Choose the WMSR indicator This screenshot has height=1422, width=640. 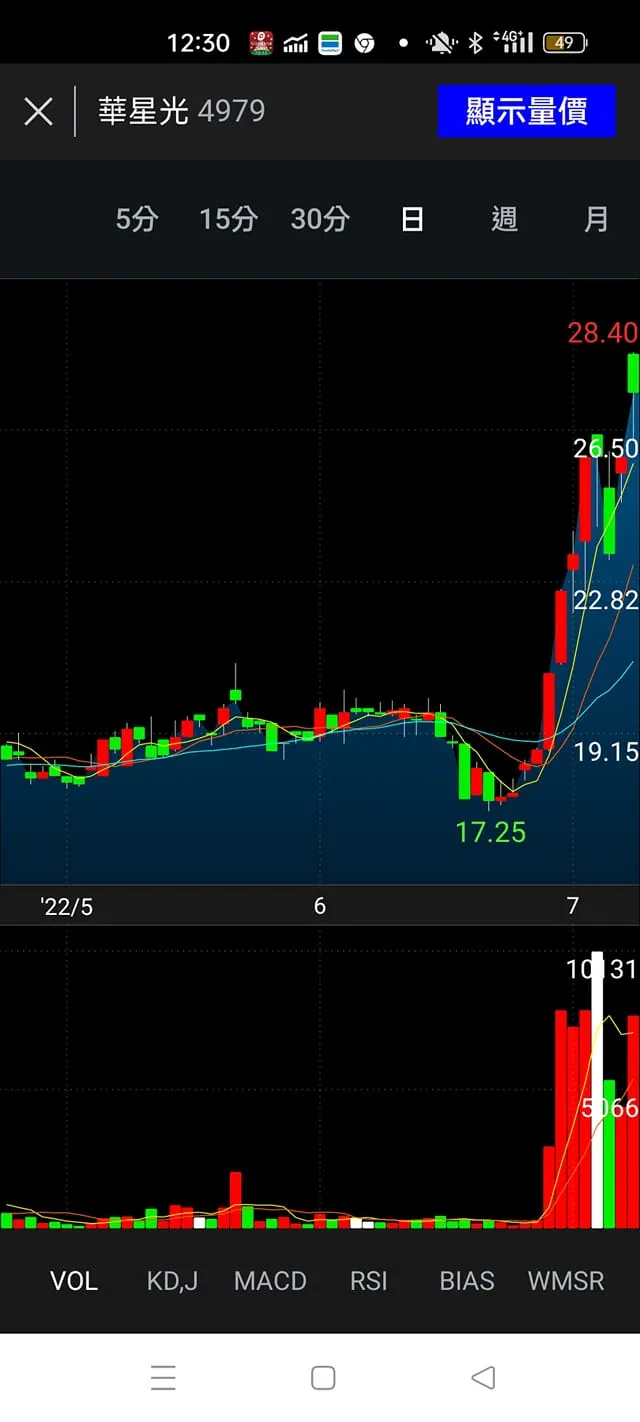566,1281
